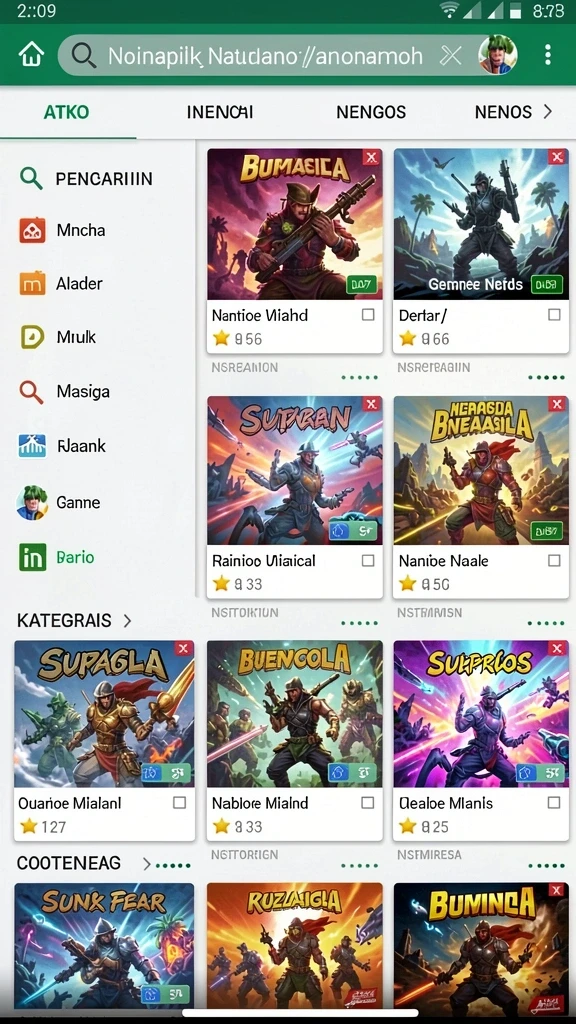Open the PENCARIIIN search row
Viewport: 576px width, 1024px height.
pos(98,178)
